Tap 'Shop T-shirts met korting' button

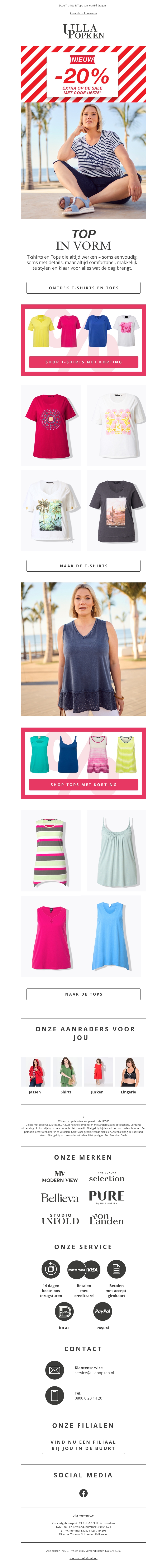click(x=83, y=361)
